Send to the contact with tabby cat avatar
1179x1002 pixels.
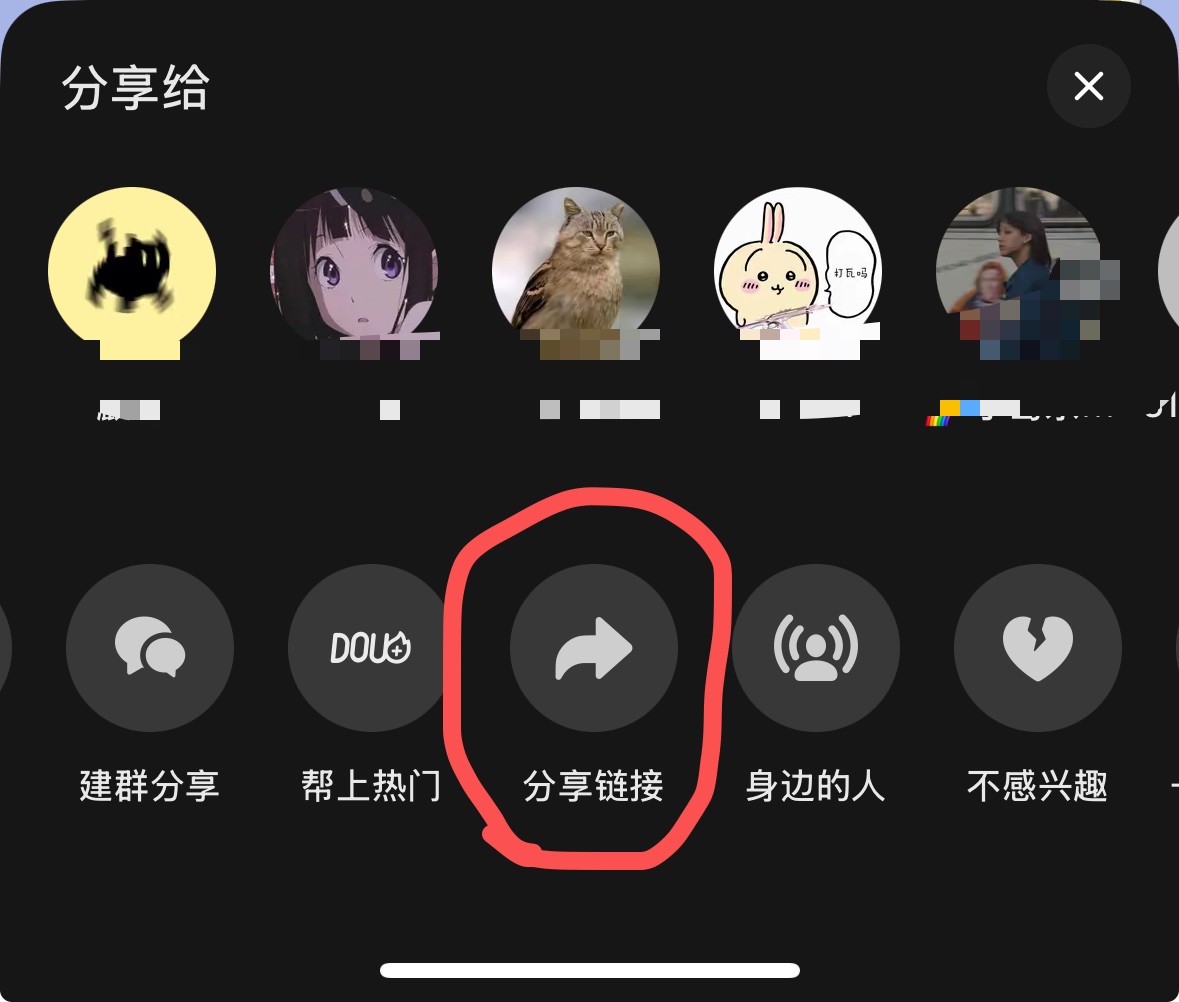coord(576,272)
